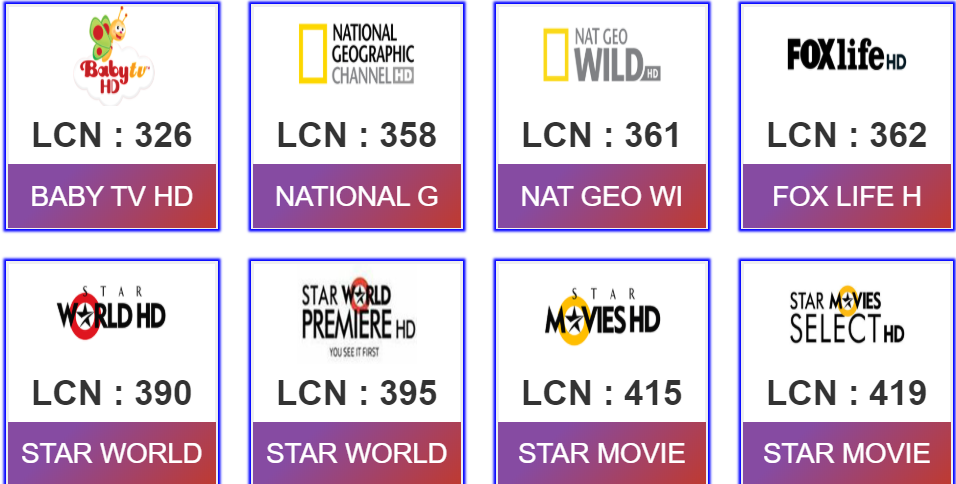Screen dimensions: 956x484
Task: Open the Nat Geo Wild HD card
Action: [x=602, y=117]
